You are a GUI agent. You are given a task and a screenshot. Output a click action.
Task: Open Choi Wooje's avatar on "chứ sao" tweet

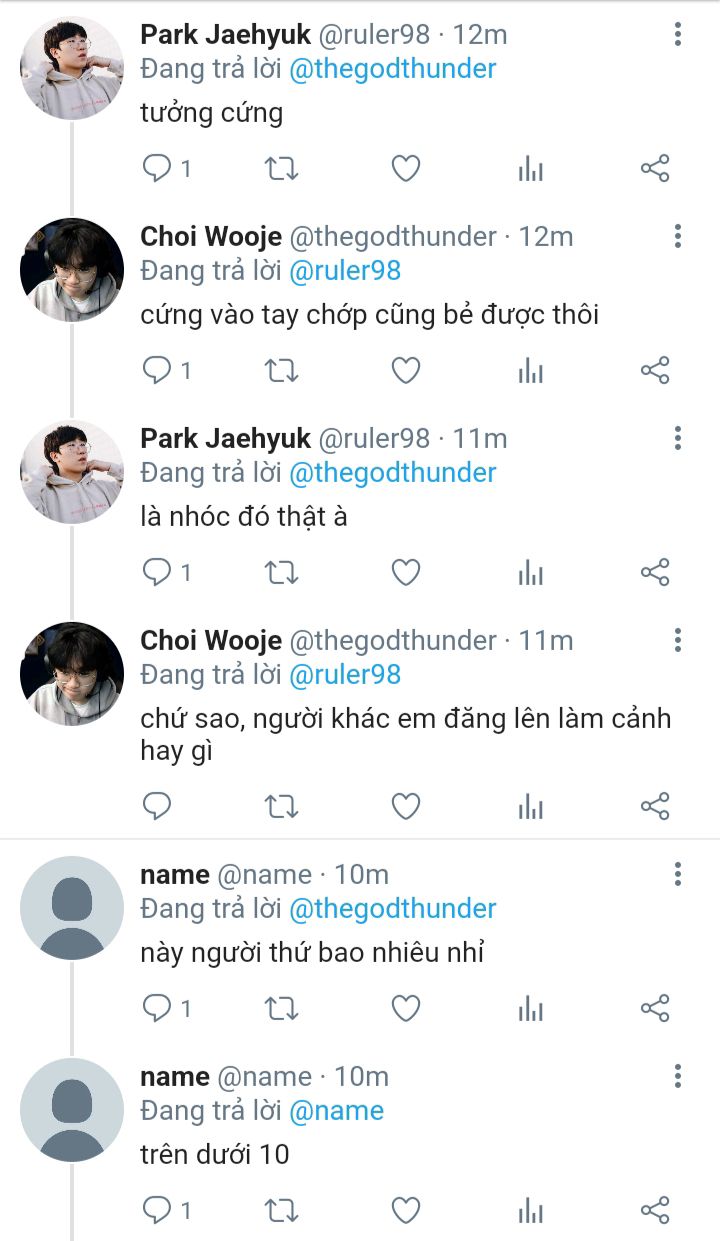[x=72, y=674]
